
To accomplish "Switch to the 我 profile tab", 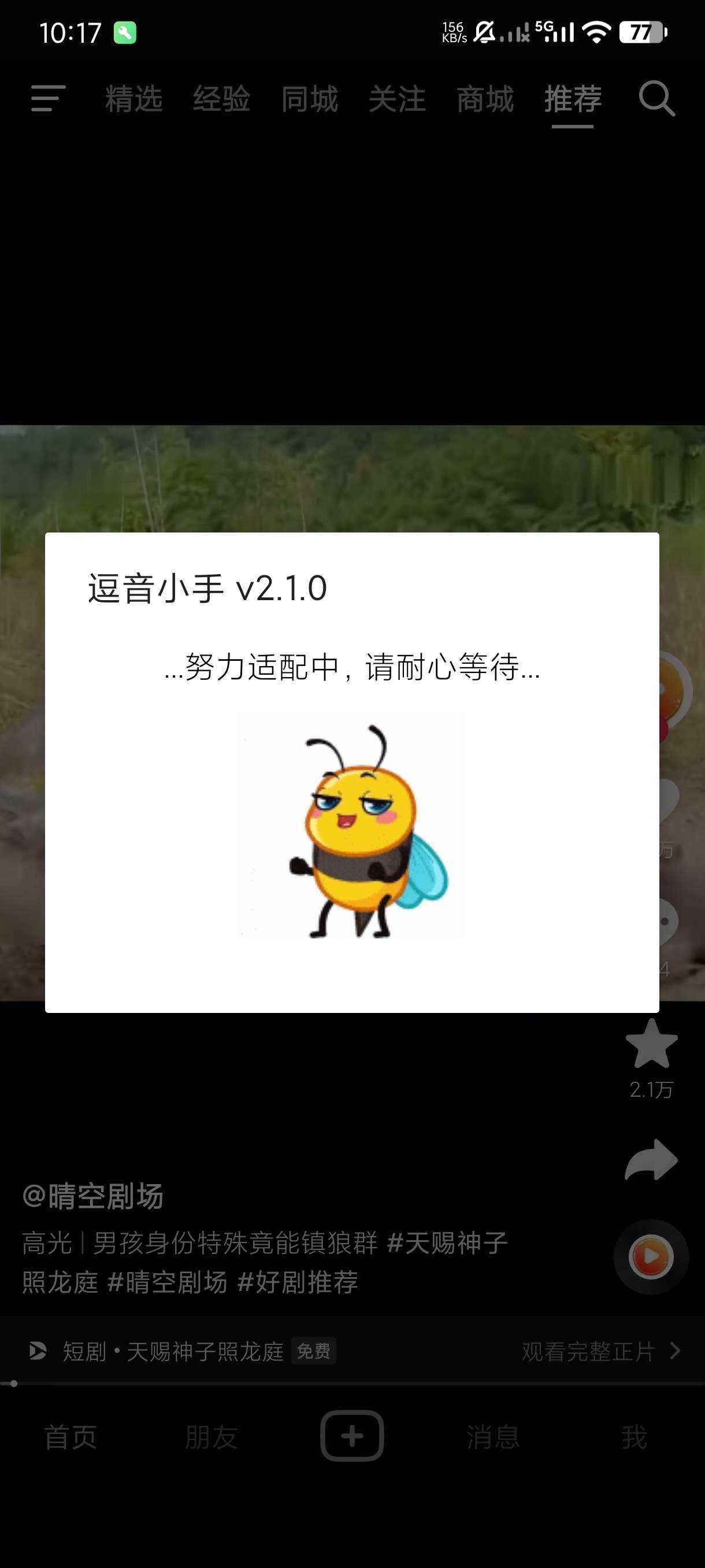I will 634,1437.
